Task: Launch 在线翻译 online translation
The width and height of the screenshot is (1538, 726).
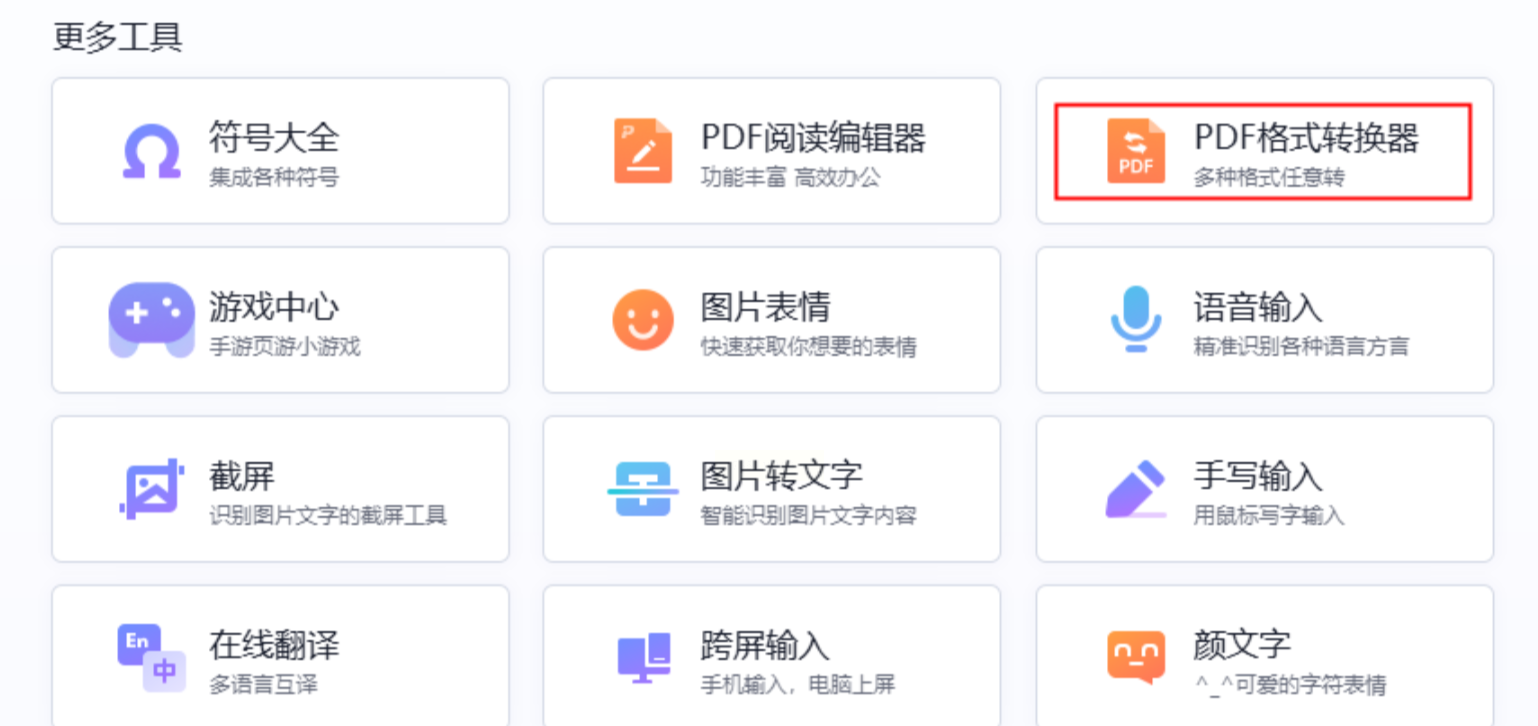Action: [280, 657]
